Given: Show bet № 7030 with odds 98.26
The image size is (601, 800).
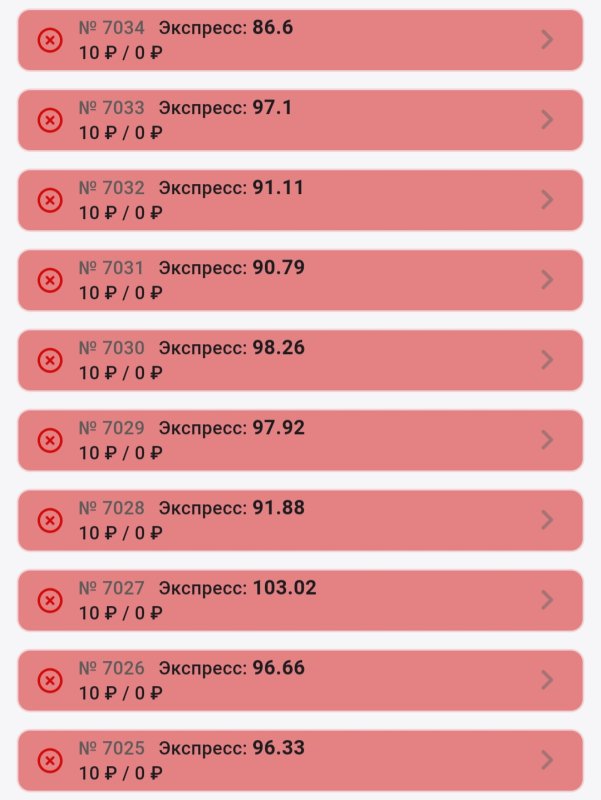Looking at the screenshot, I should click(300, 360).
